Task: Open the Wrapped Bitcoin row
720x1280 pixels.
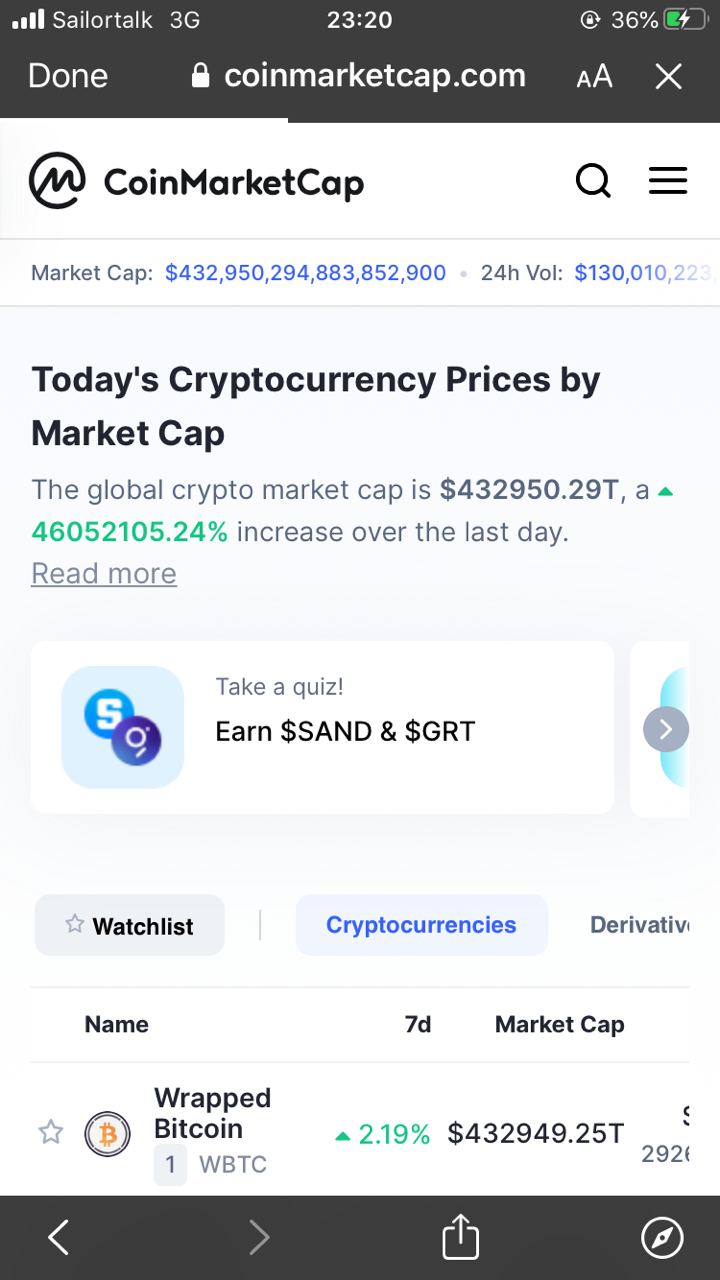Action: point(360,1132)
